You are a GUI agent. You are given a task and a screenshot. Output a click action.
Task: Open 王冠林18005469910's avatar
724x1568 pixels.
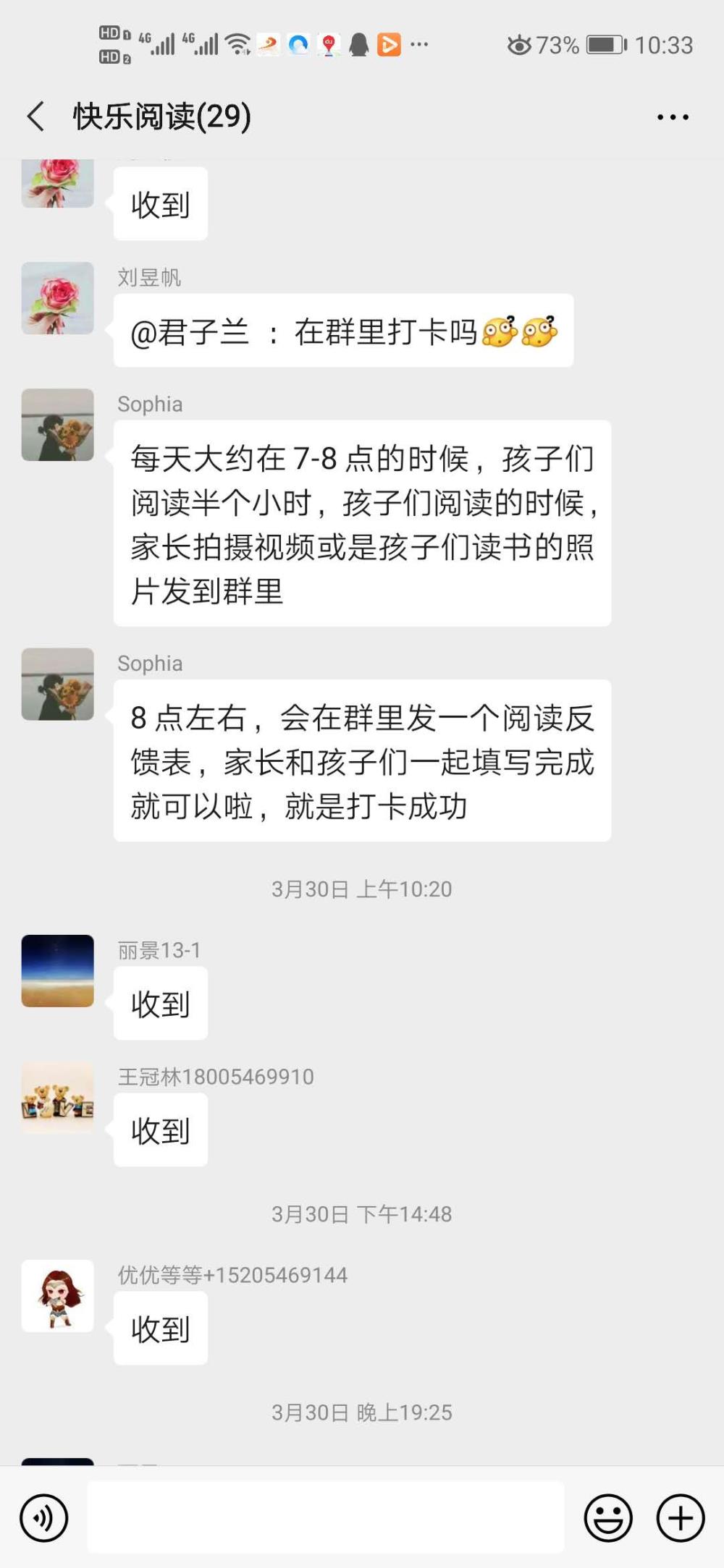pyautogui.click(x=58, y=1098)
